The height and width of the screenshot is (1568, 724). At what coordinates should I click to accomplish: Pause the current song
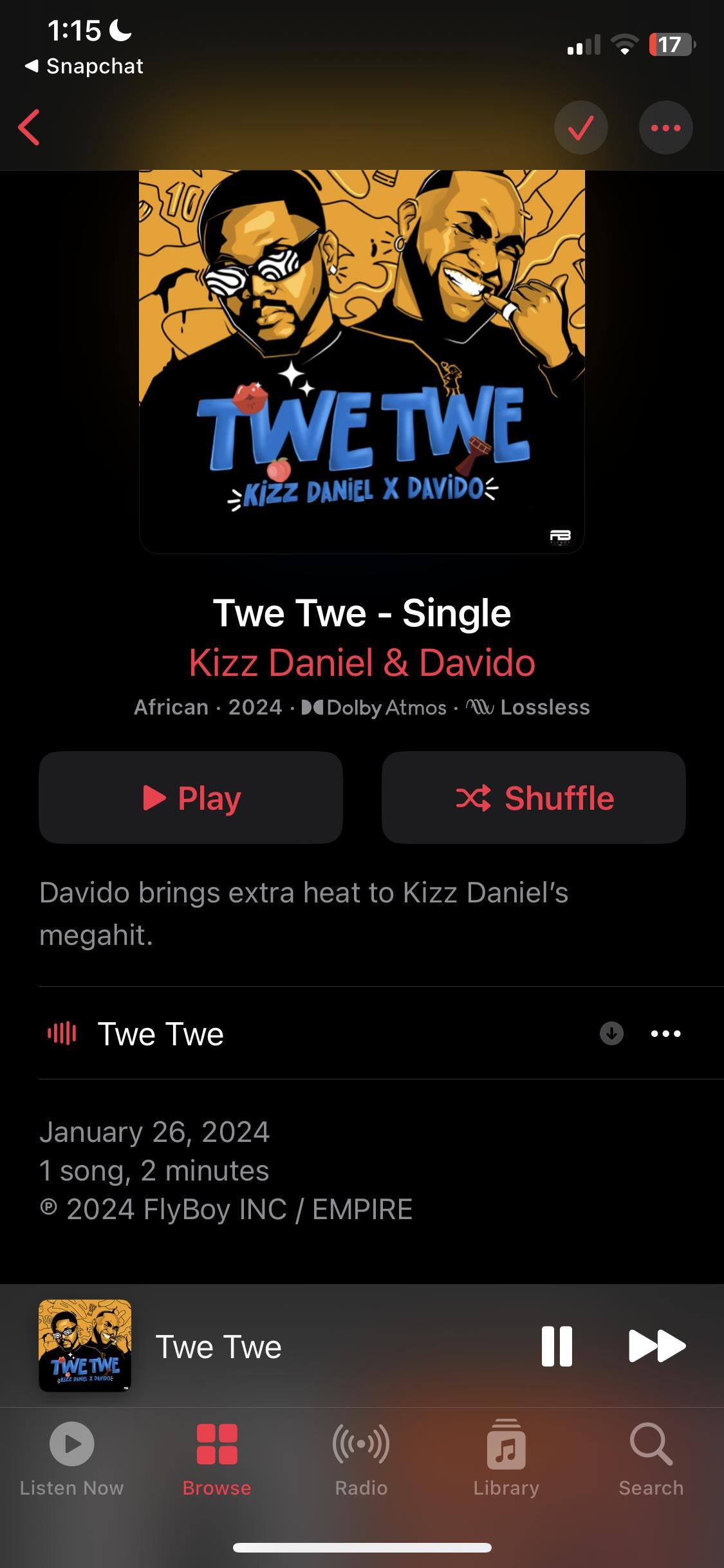(x=557, y=1347)
